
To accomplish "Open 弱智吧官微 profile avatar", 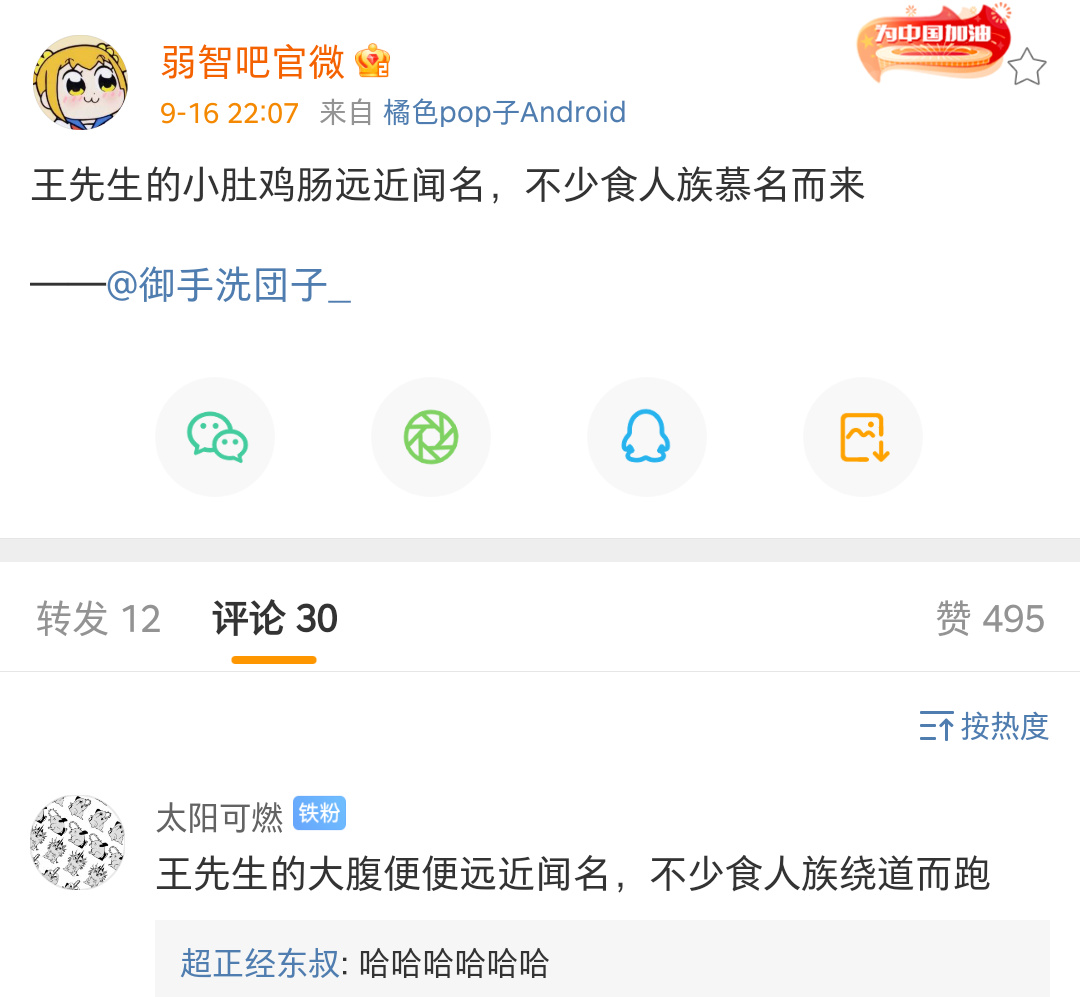I will pyautogui.click(x=81, y=82).
